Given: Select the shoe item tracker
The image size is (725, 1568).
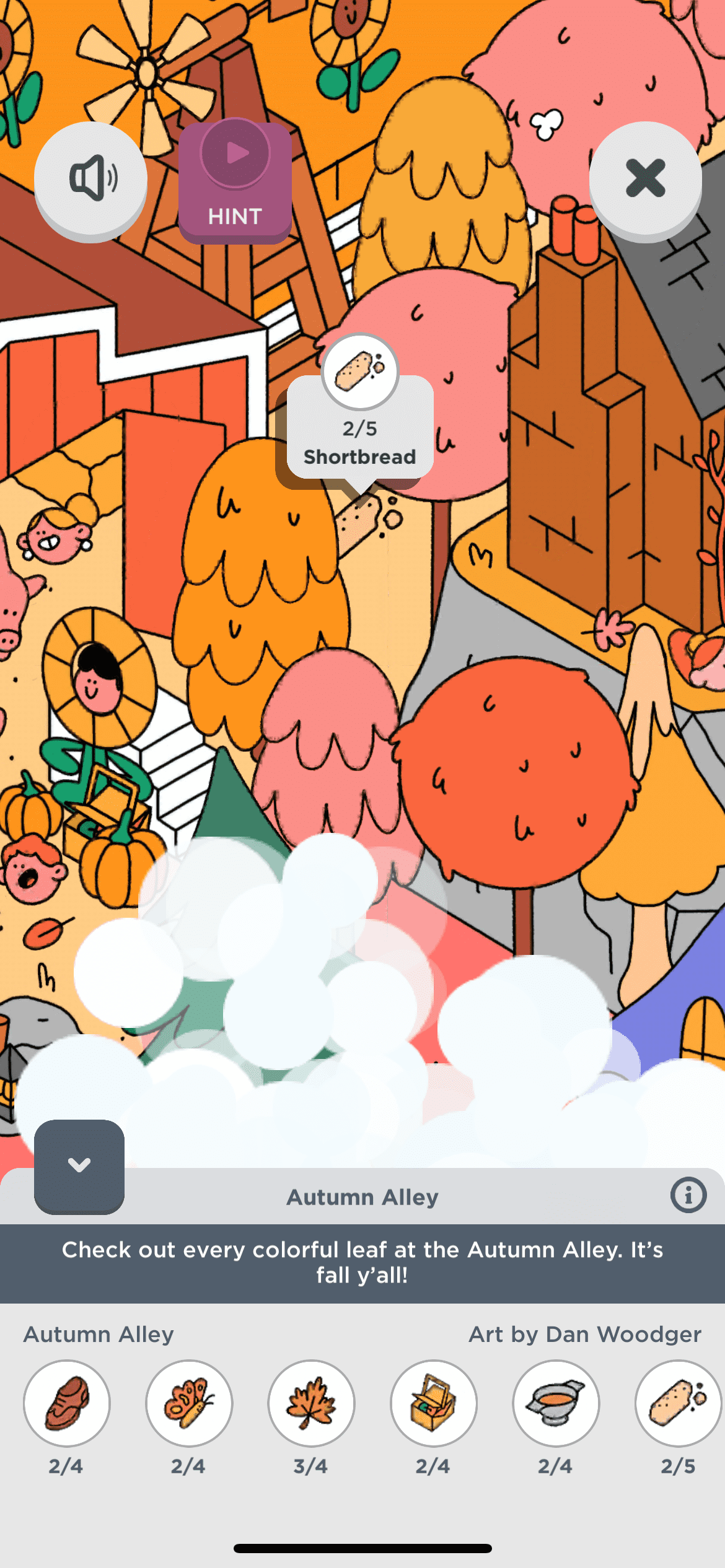Looking at the screenshot, I should pyautogui.click(x=67, y=1403).
